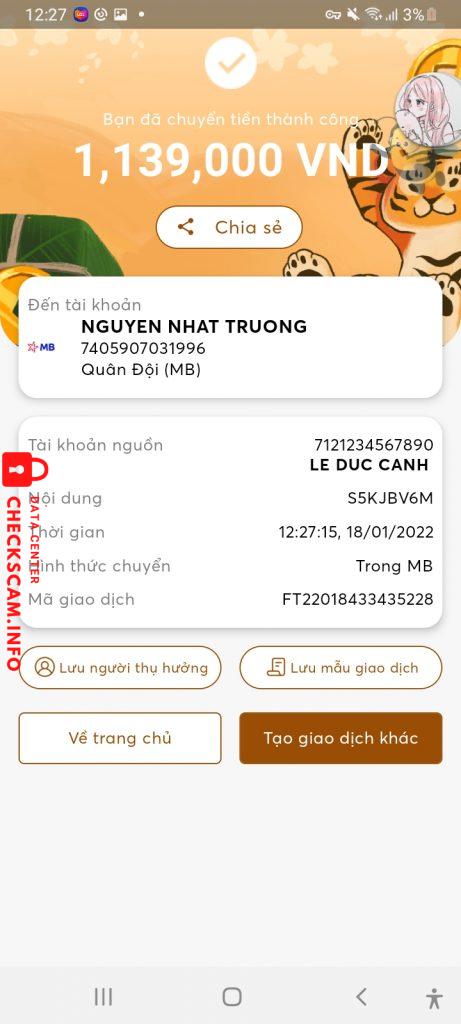Save recipient with Lưu người thụ hưởng
Screen dimensions: 461x1024
click(120, 667)
